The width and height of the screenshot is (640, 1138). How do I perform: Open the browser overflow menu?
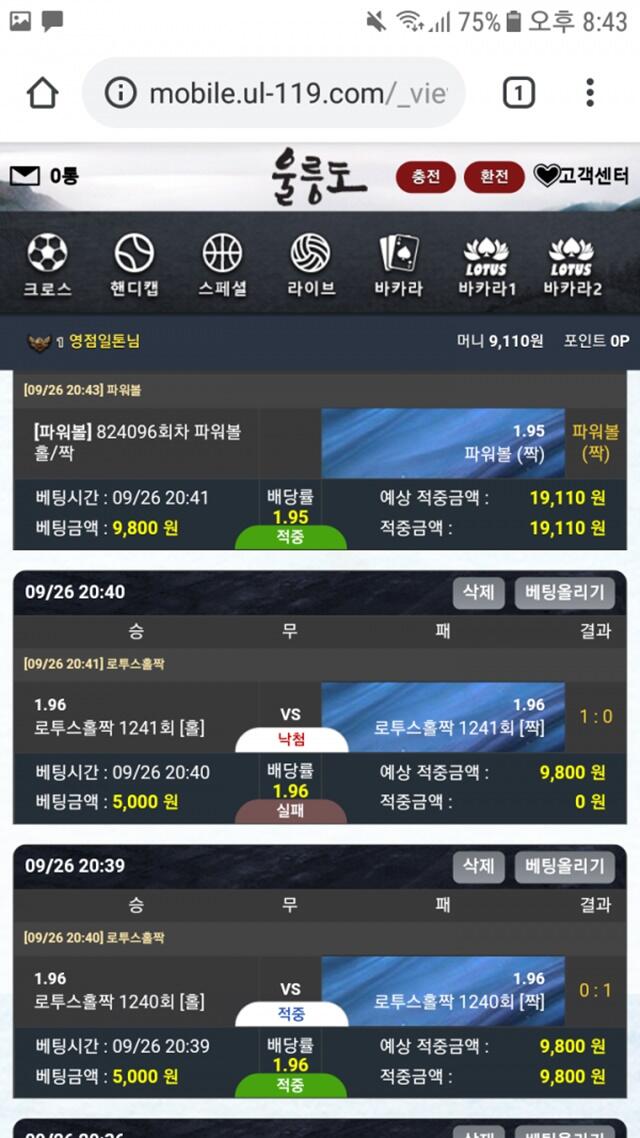pyautogui.click(x=590, y=93)
